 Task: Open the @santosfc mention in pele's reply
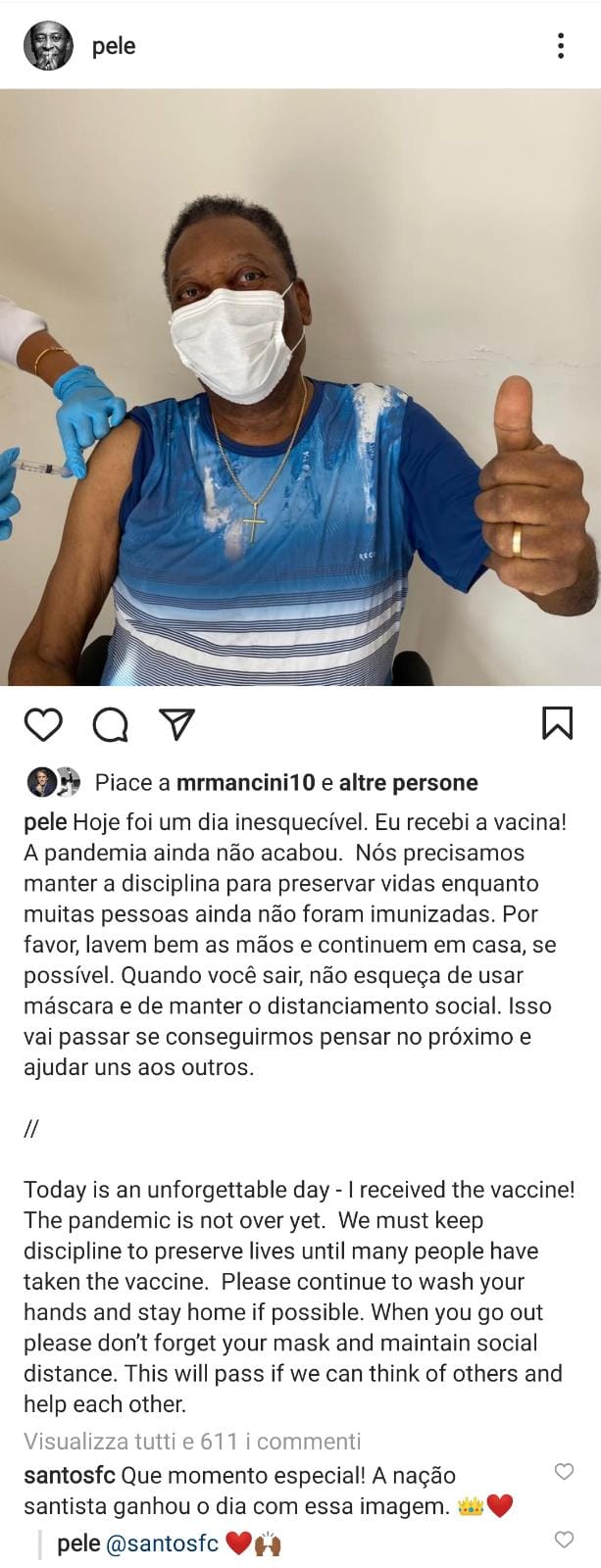click(162, 1543)
